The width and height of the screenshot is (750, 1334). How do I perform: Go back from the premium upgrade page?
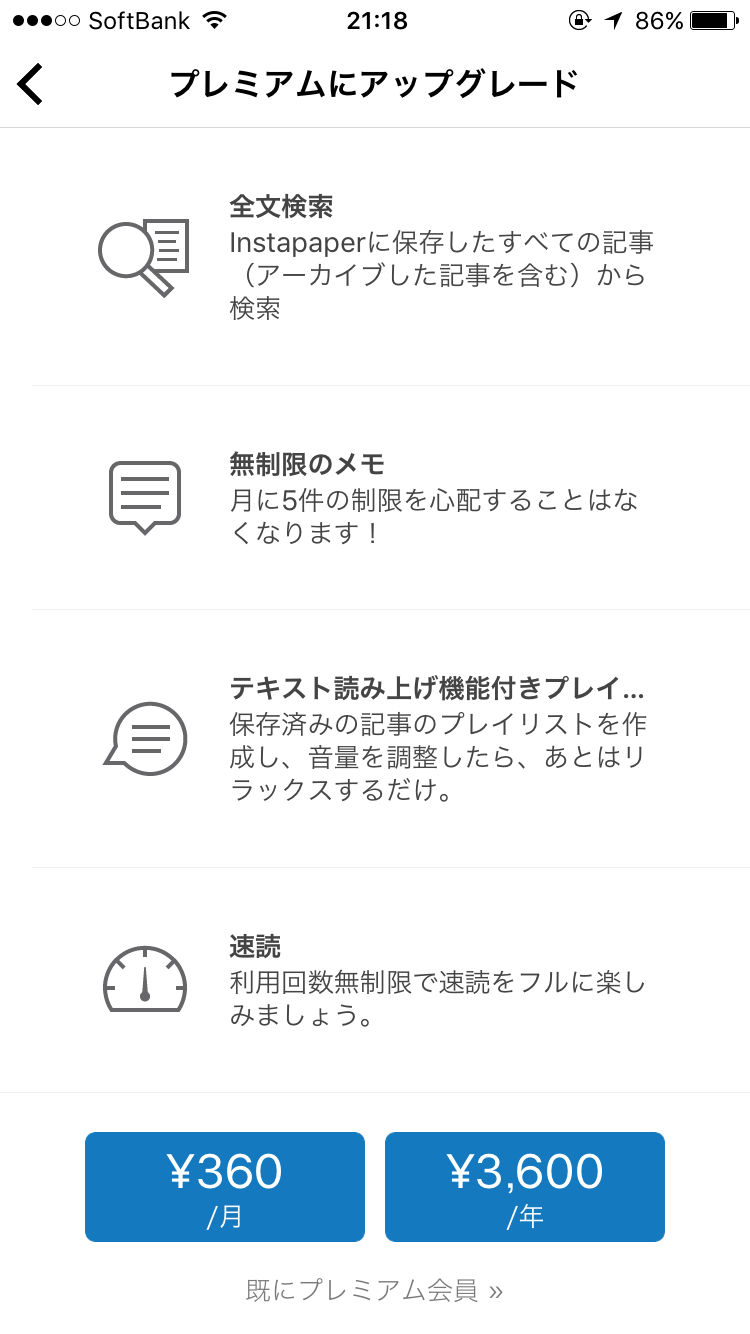point(31,84)
